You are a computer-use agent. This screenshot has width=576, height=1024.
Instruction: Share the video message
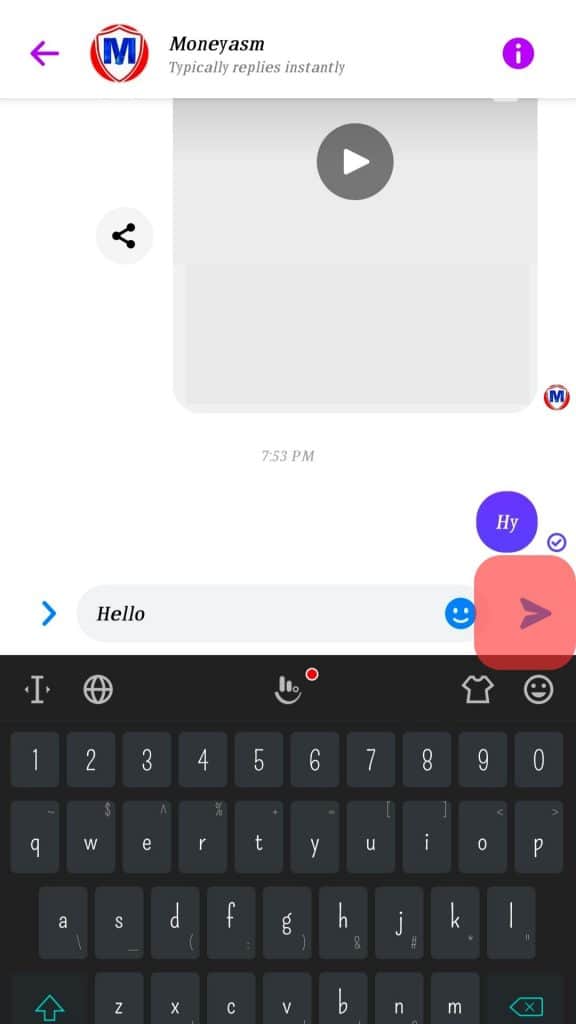pos(124,236)
